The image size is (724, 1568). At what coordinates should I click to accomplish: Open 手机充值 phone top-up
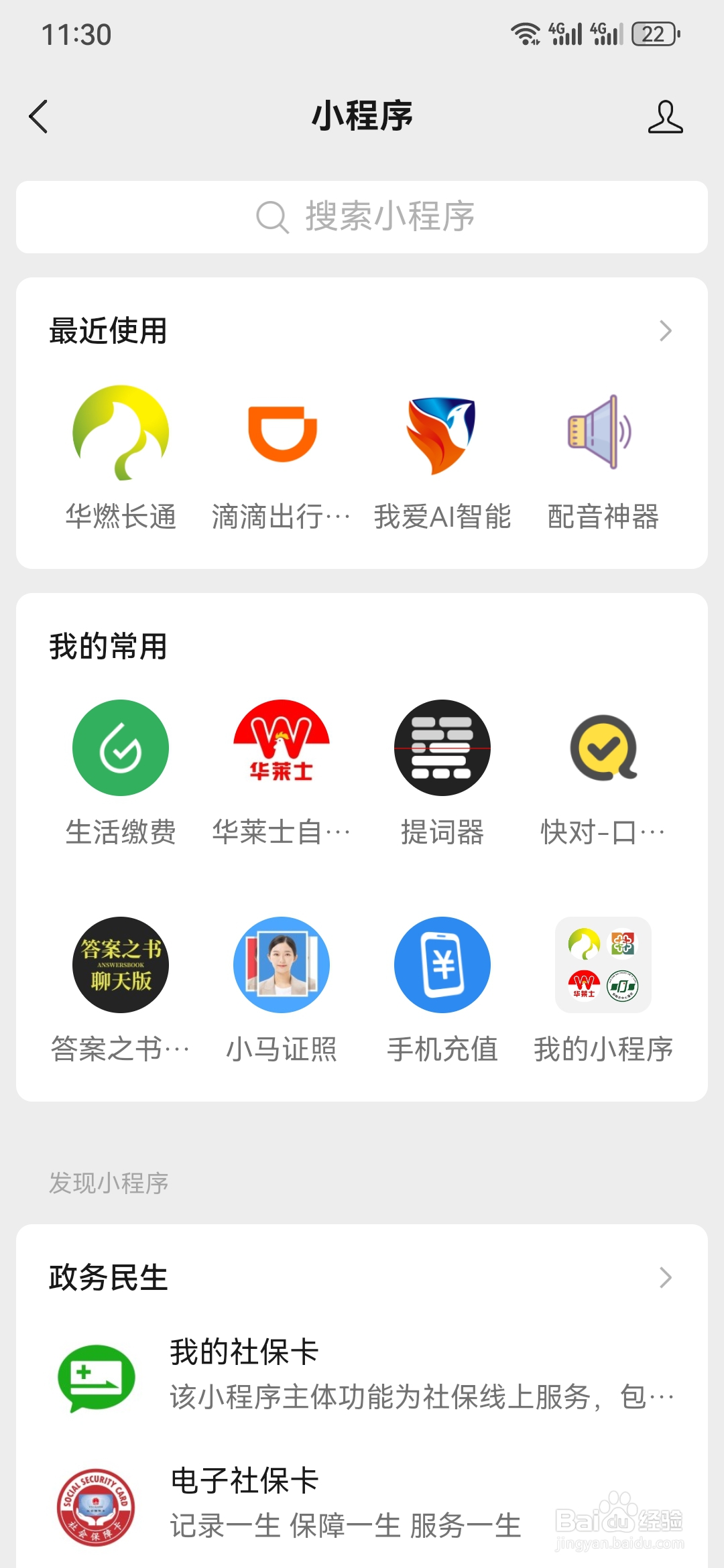pos(442,965)
